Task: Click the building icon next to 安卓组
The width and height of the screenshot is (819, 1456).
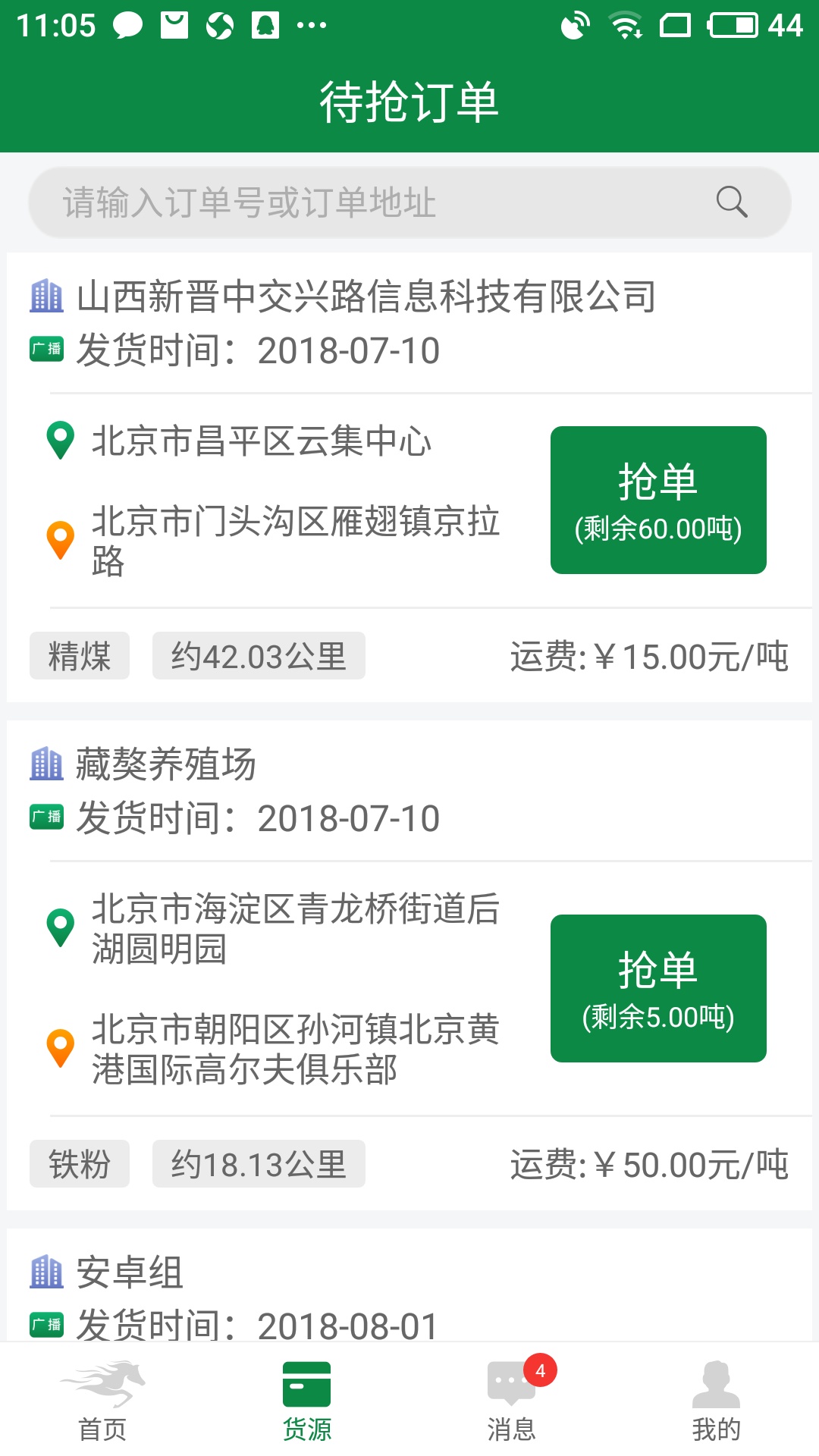Action: pyautogui.click(x=47, y=1272)
